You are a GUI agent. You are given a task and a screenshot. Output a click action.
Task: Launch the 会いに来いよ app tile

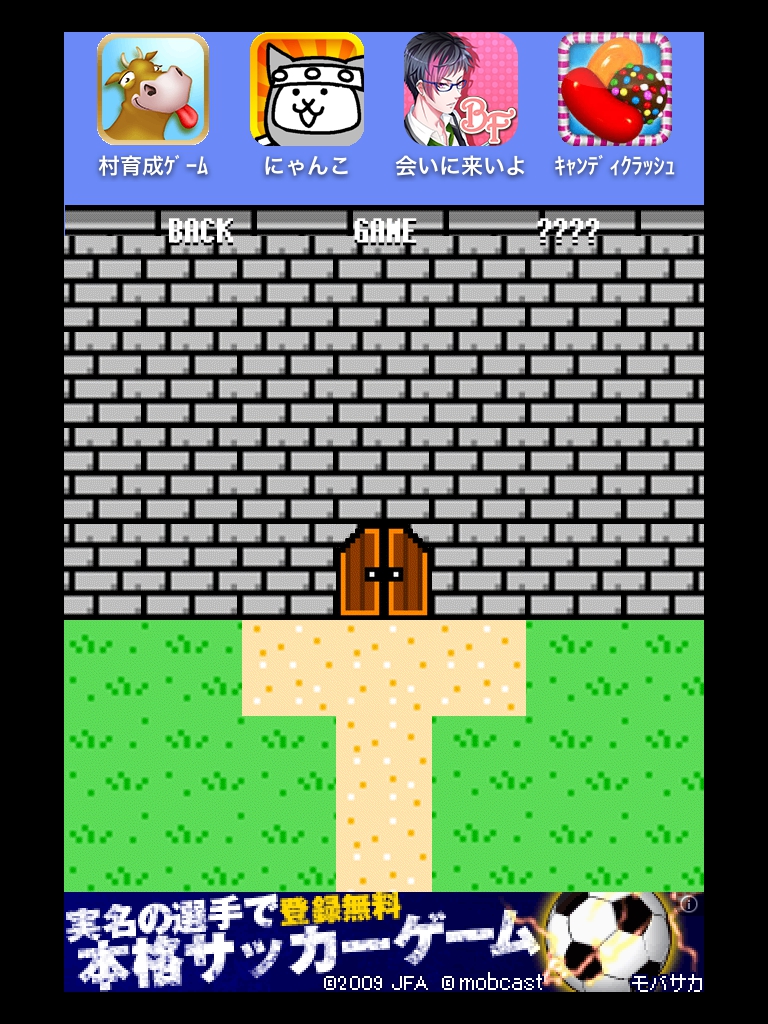[460, 91]
